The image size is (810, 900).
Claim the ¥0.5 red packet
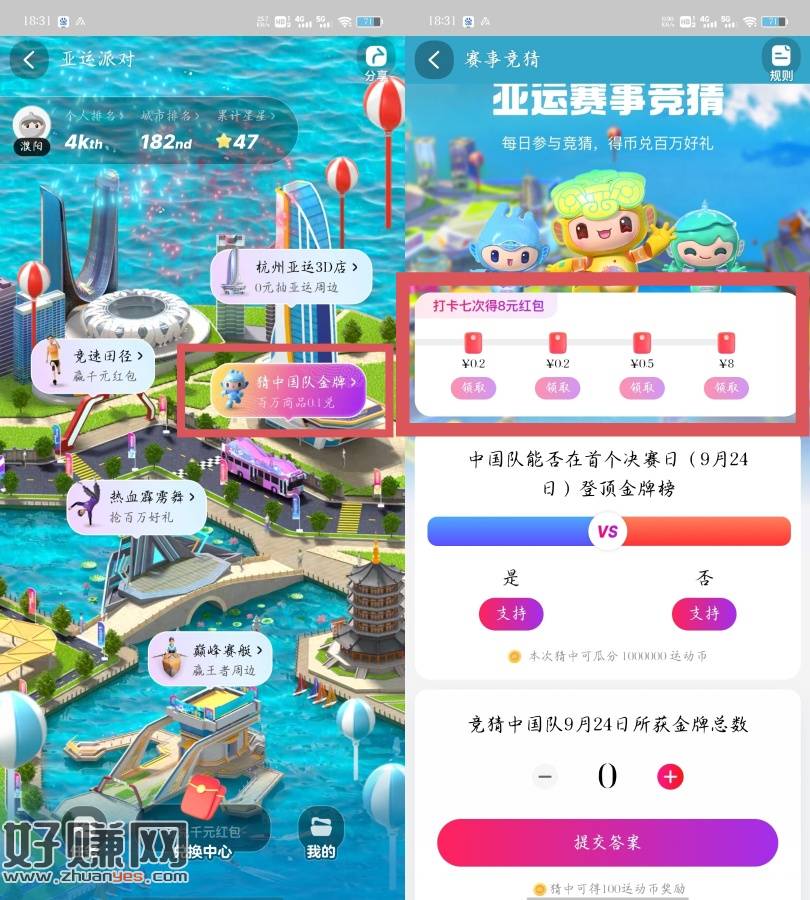pos(642,388)
